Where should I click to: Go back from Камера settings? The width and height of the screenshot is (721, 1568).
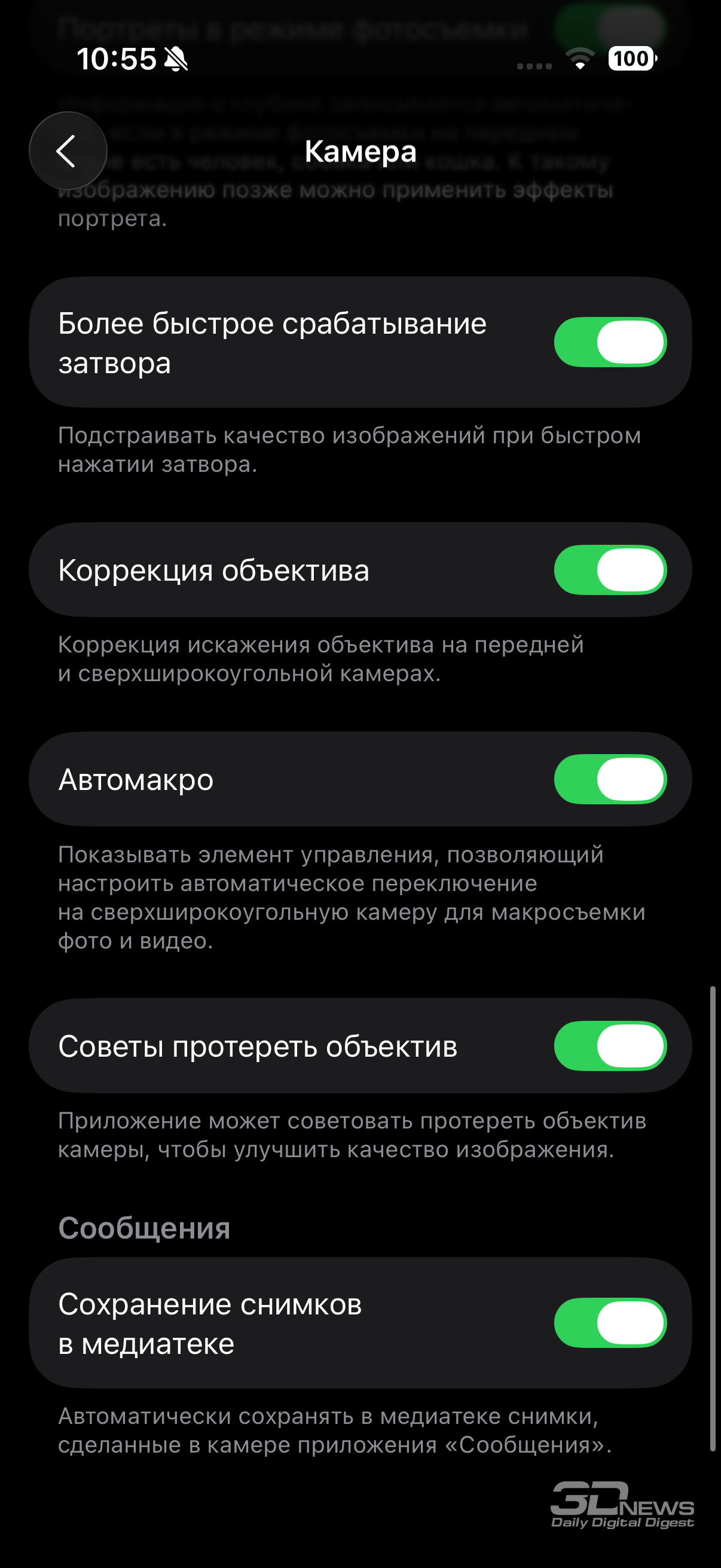[68, 150]
